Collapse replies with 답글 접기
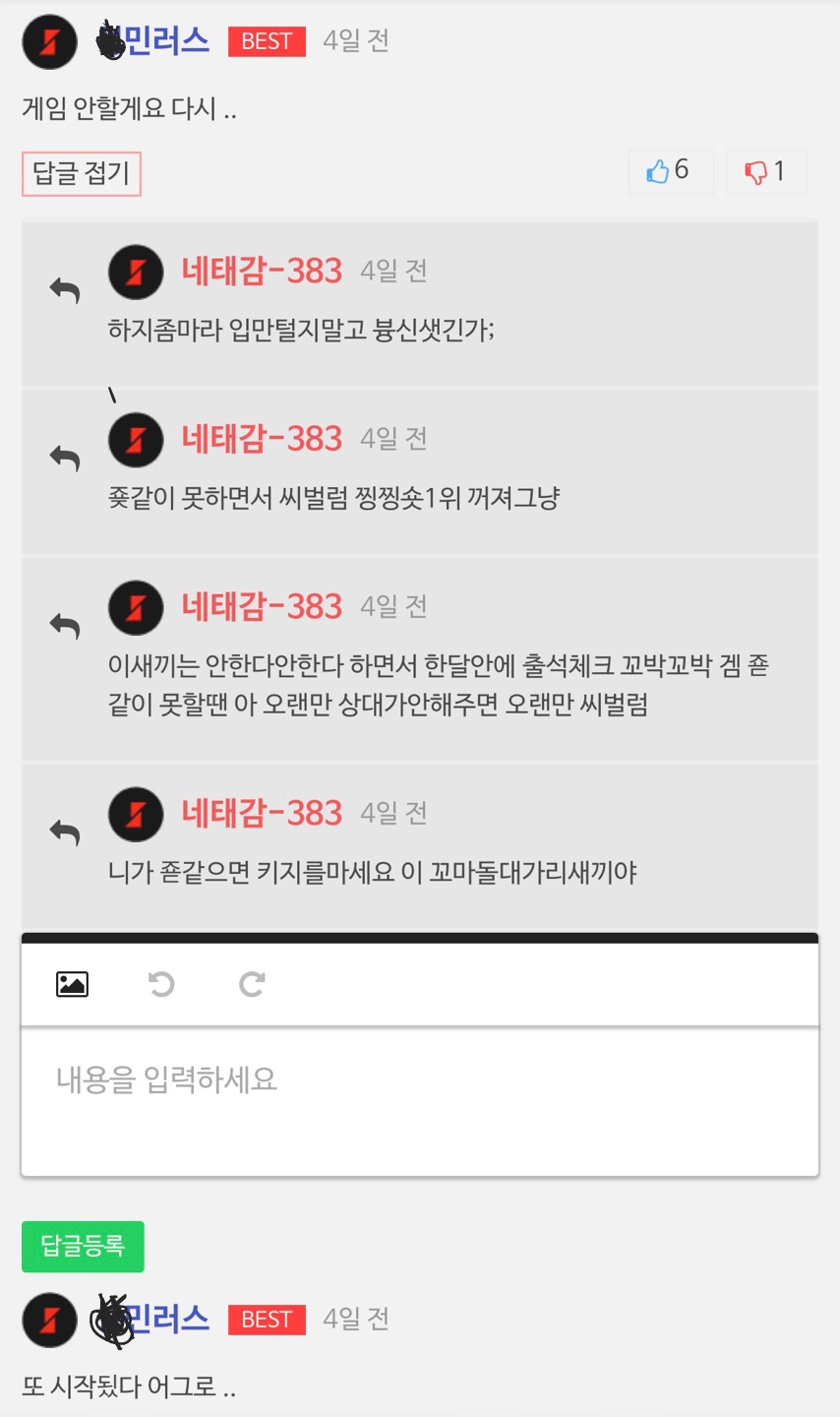The image size is (840, 1417). [x=82, y=174]
